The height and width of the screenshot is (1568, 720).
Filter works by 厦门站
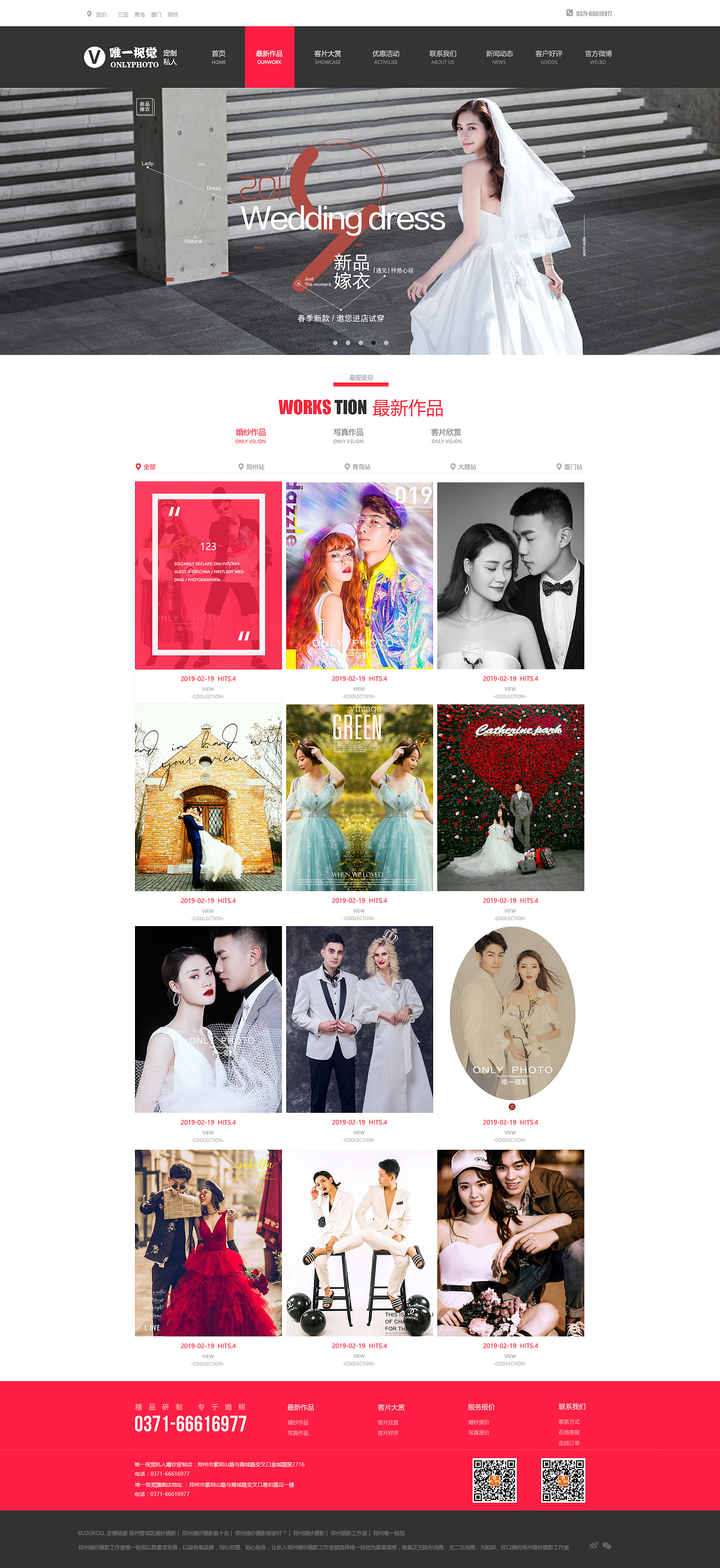(570, 467)
